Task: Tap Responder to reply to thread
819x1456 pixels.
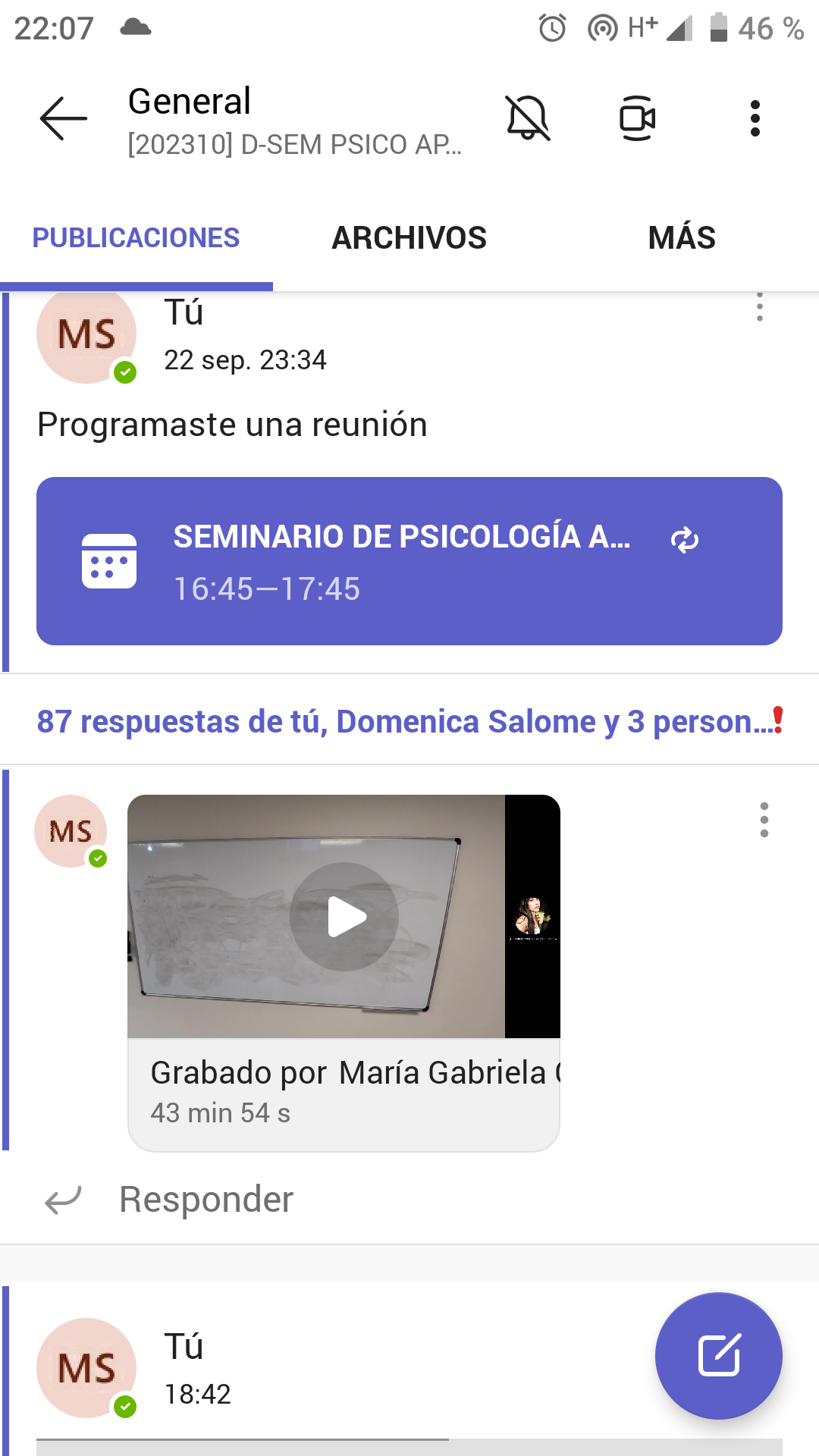Action: pyautogui.click(x=205, y=1200)
